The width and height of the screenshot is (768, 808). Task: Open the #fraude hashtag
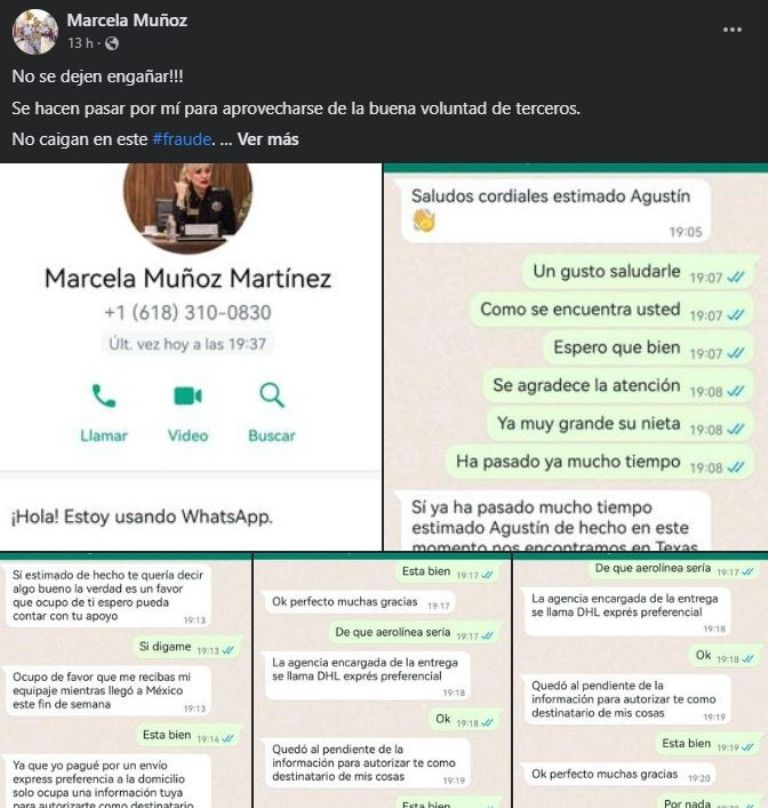click(x=181, y=140)
